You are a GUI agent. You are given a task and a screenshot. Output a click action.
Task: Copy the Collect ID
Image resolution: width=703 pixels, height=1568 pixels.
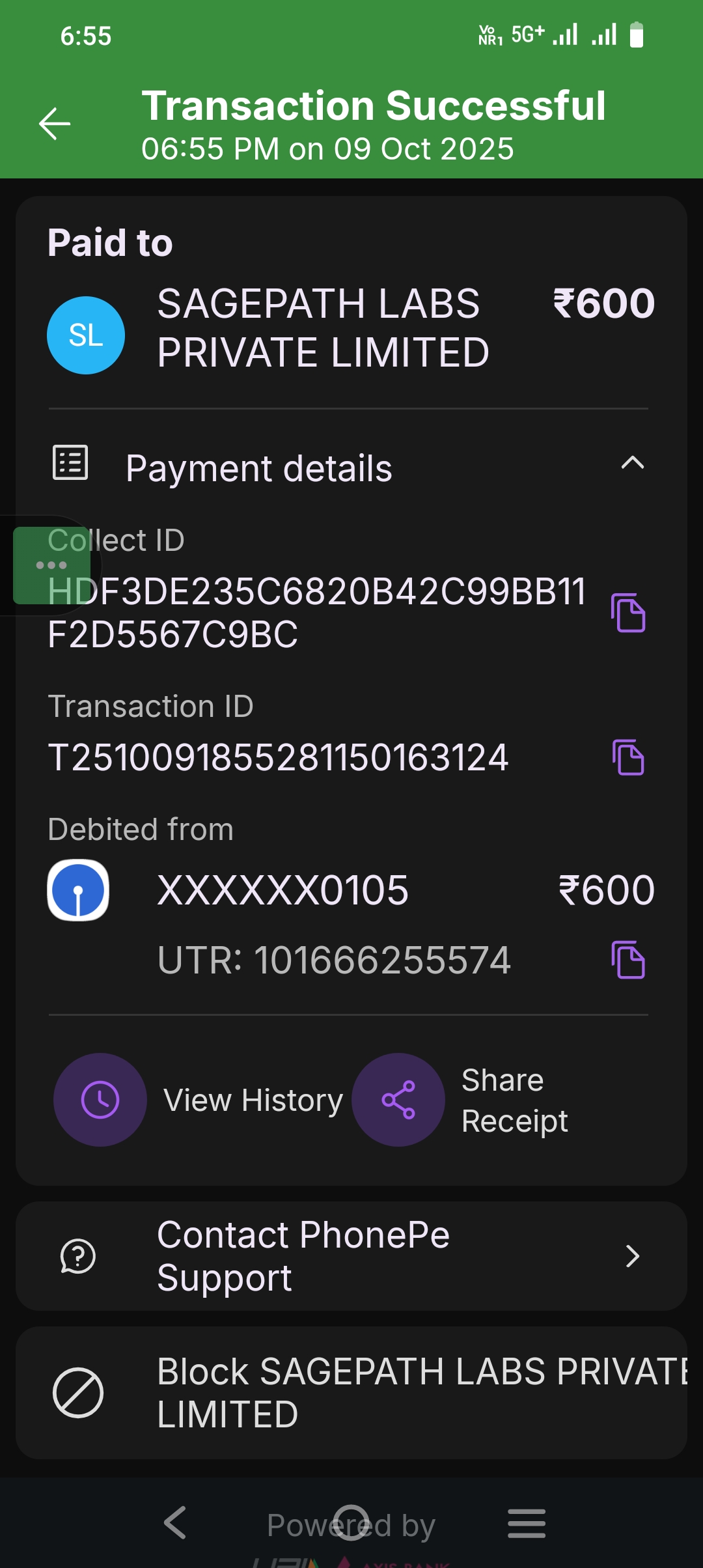click(628, 613)
